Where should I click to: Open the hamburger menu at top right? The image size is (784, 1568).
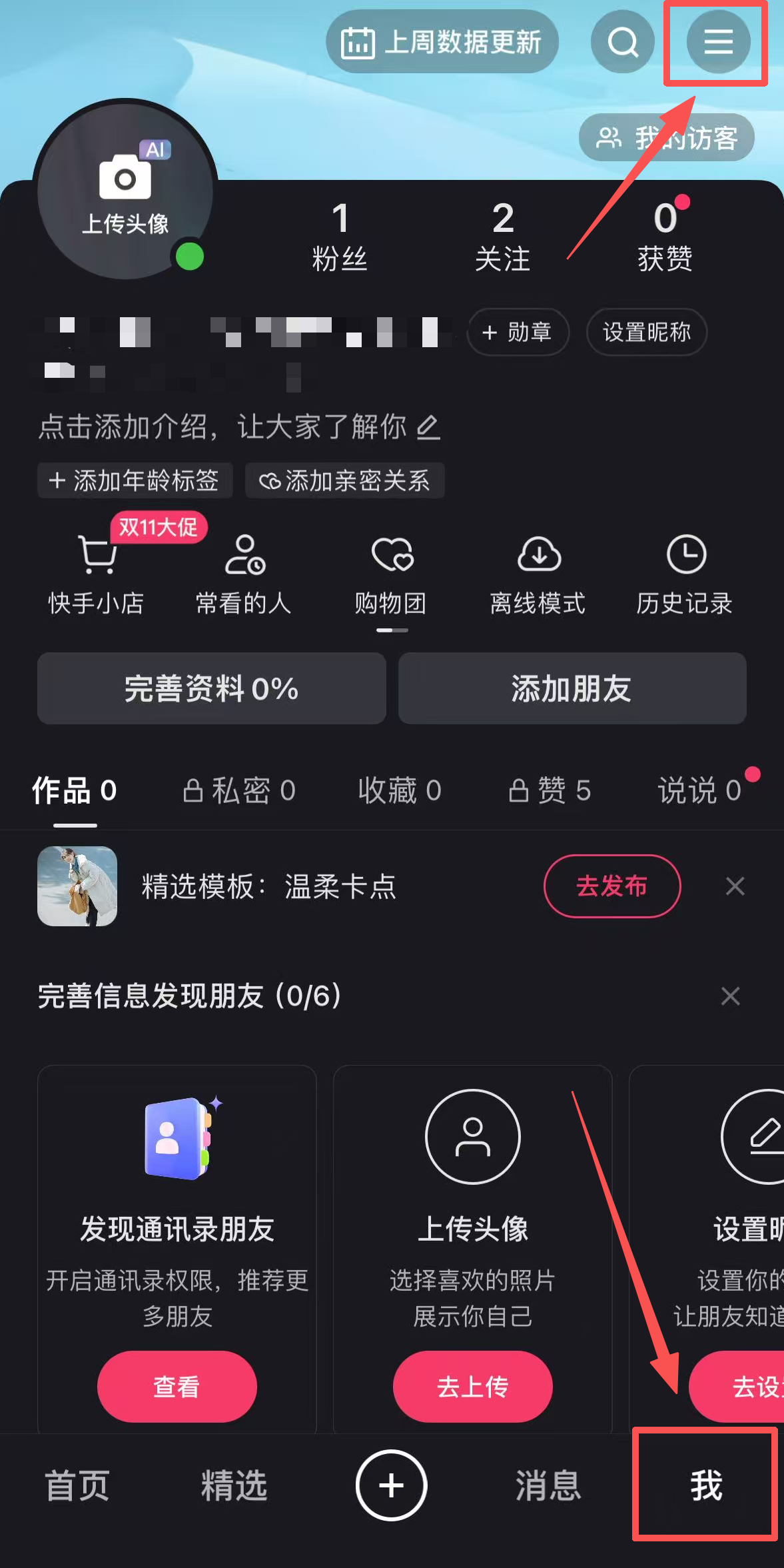click(x=718, y=42)
